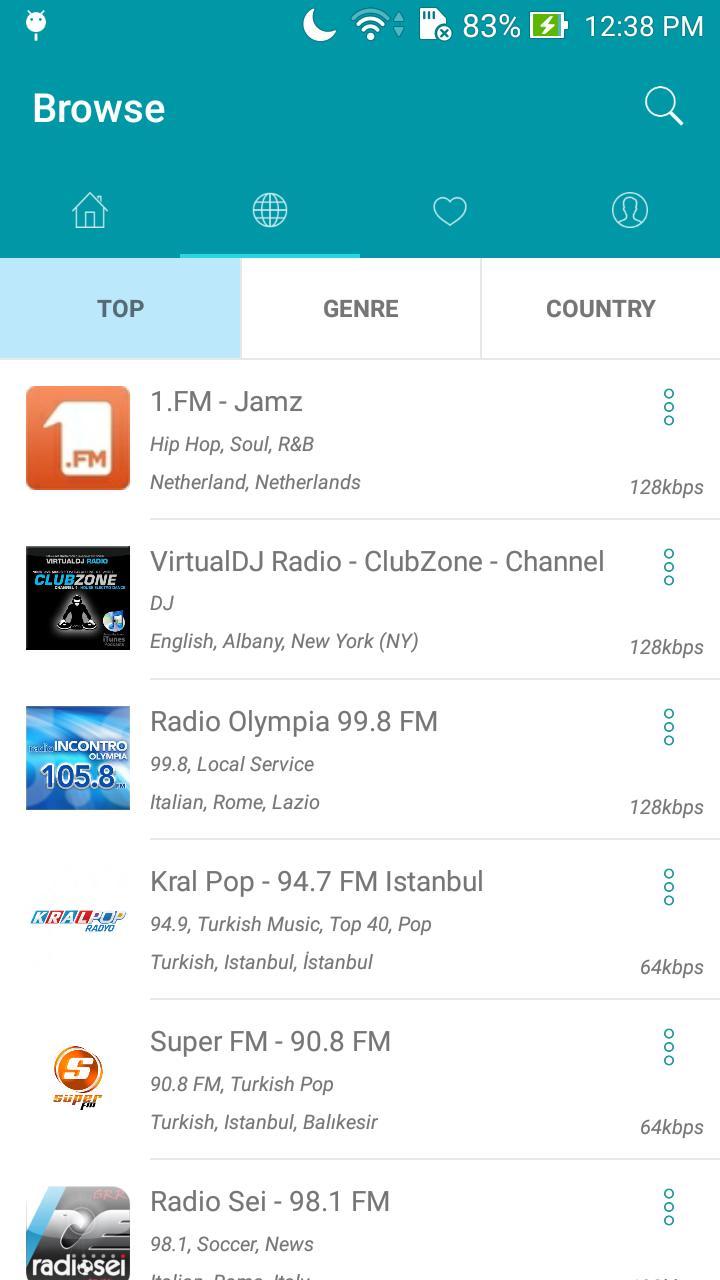Viewport: 720px width, 1280px height.
Task: Open options menu for Radio Sei
Action: [668, 1207]
